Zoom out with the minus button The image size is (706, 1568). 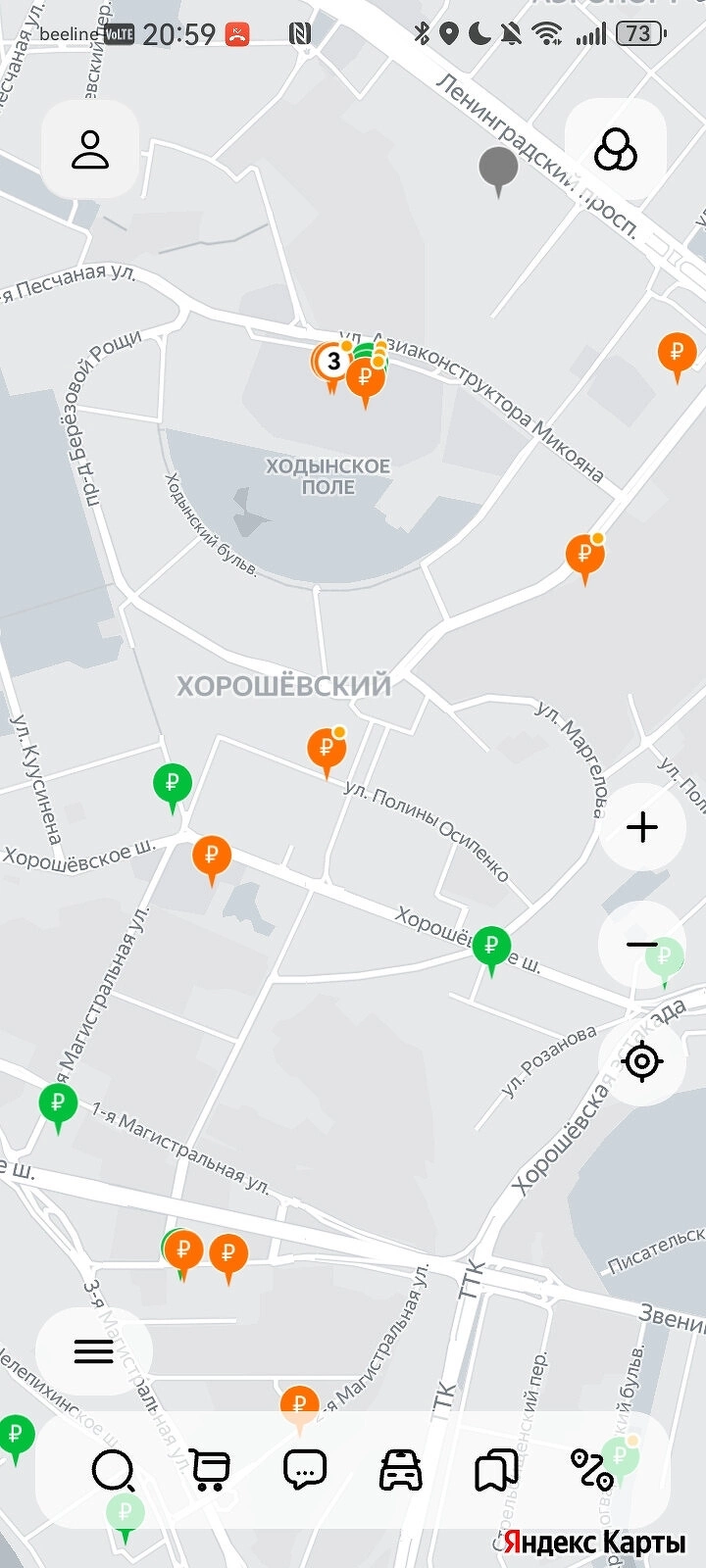tap(642, 945)
